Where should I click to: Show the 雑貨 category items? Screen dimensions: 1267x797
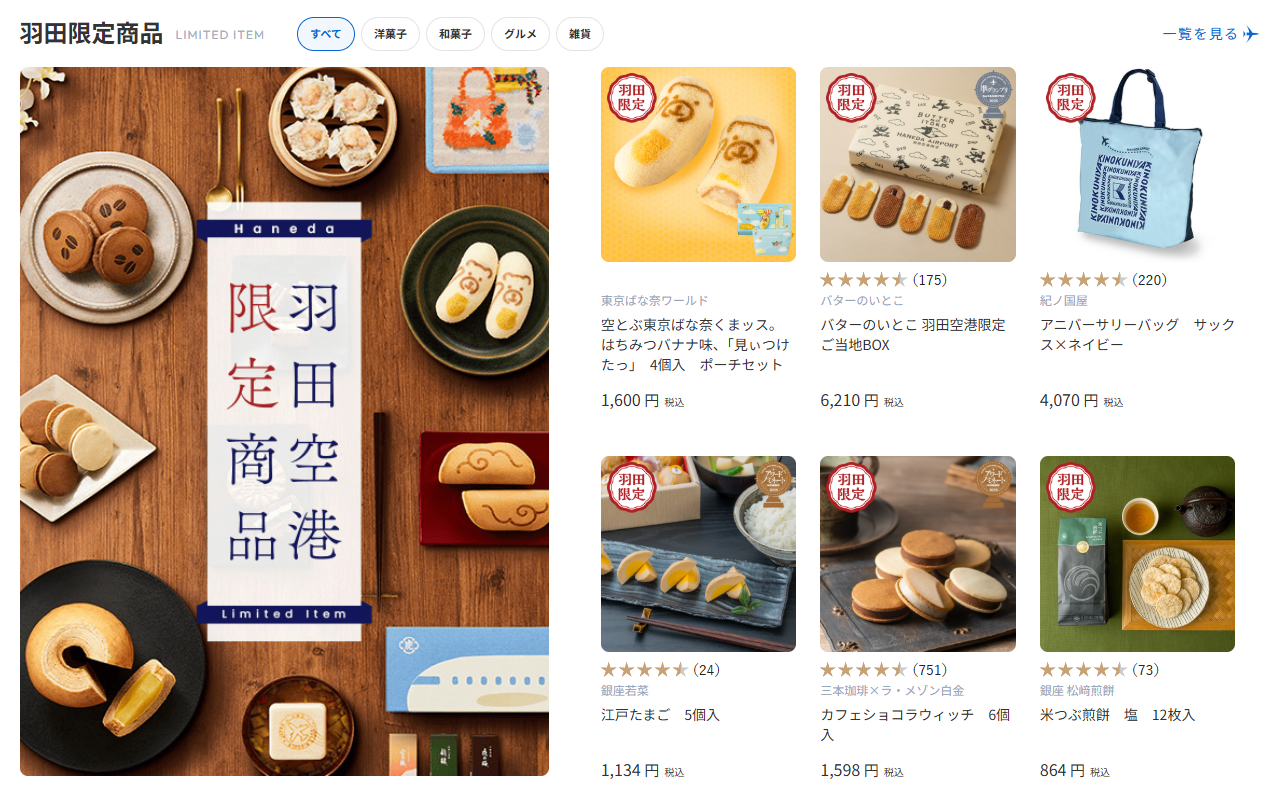pos(579,34)
